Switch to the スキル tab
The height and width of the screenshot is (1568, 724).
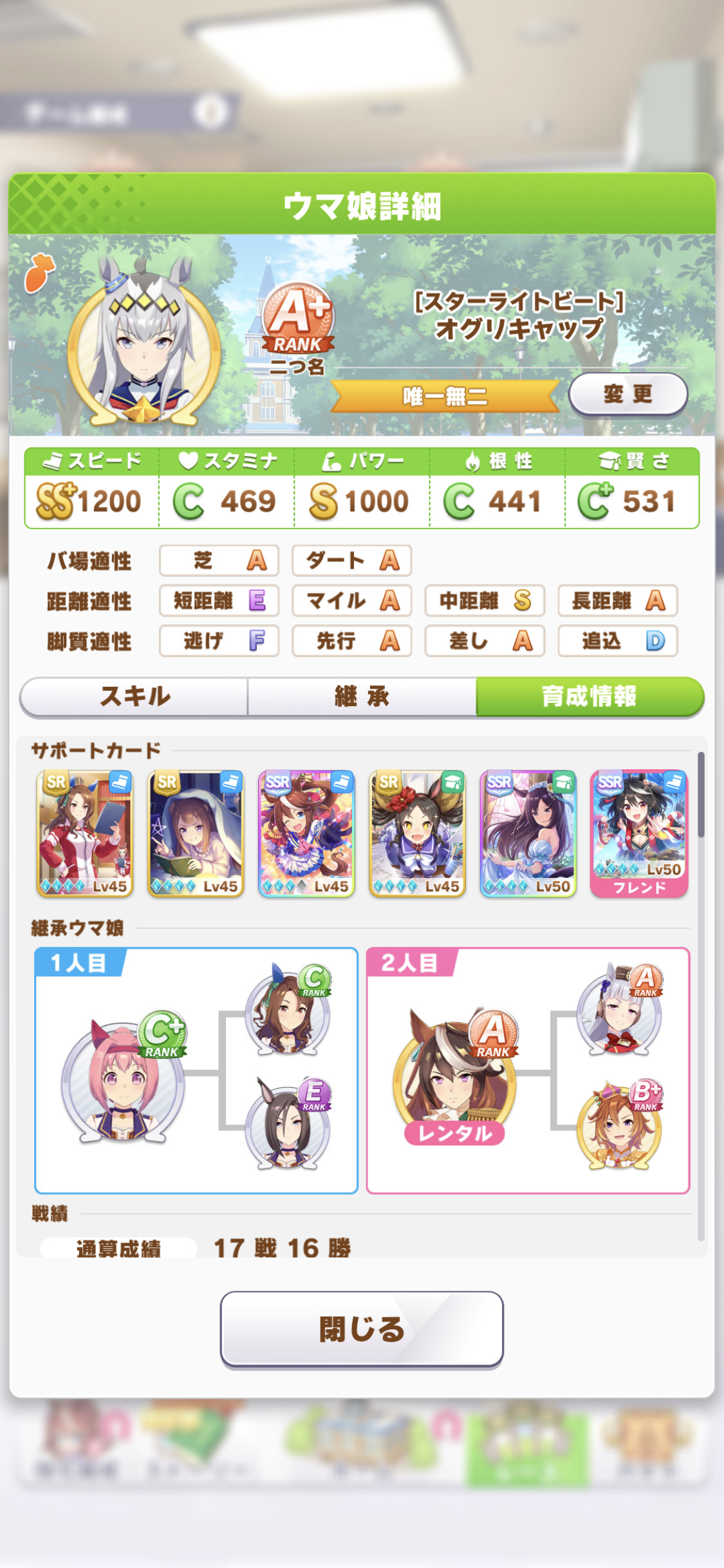[134, 696]
